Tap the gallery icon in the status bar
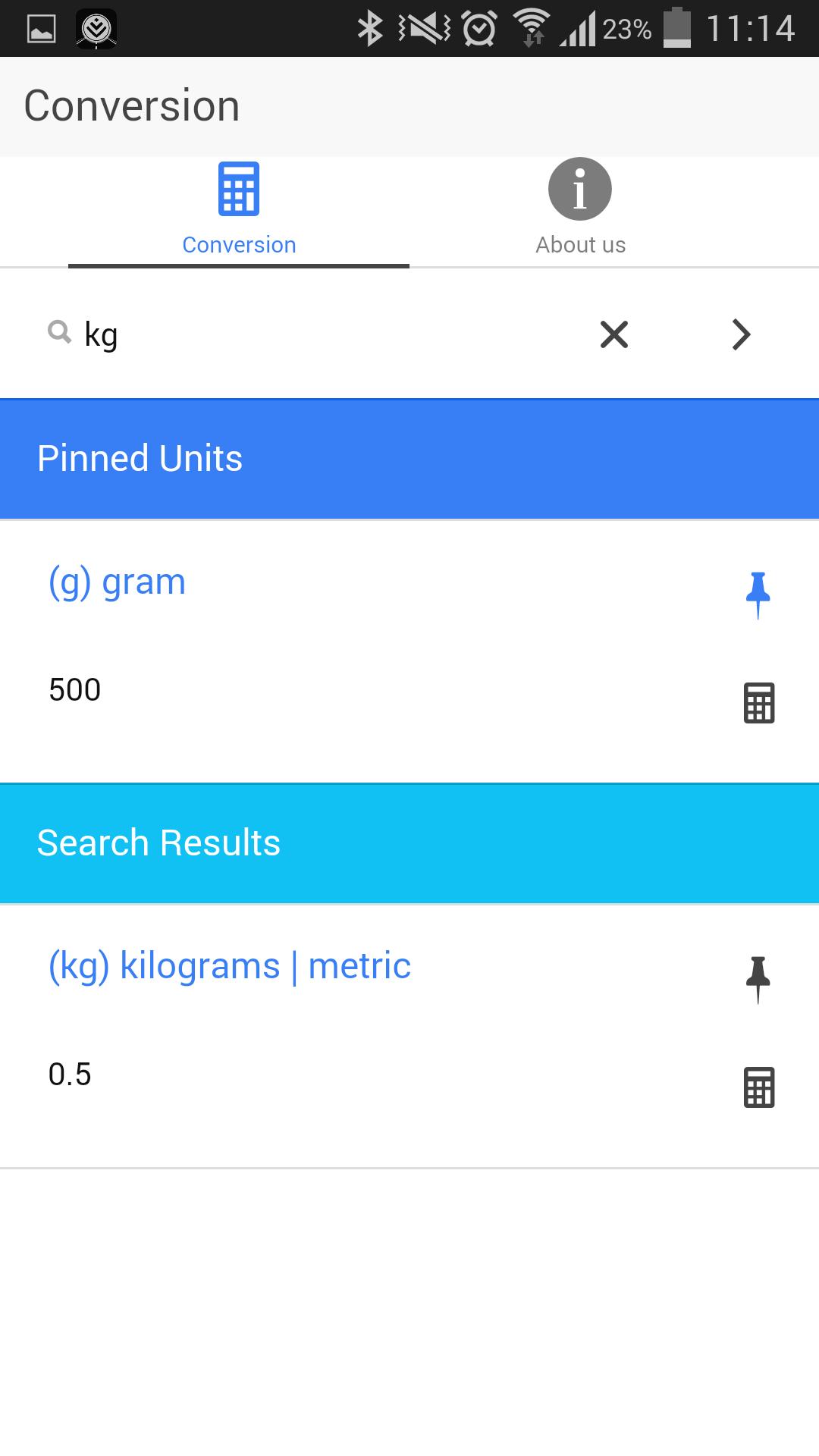The image size is (819, 1456). 42,27
